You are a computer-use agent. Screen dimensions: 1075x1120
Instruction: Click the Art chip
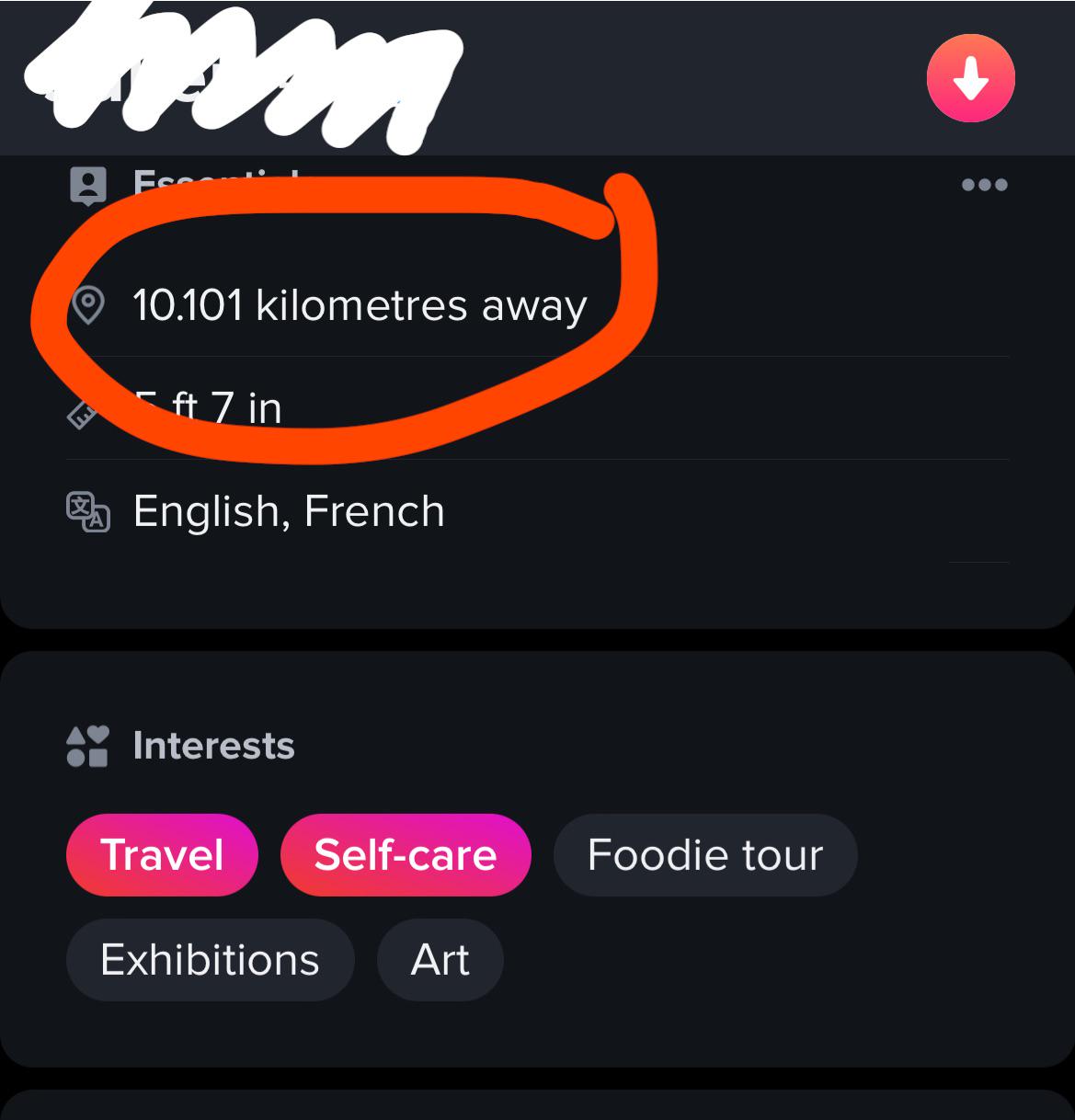point(440,959)
